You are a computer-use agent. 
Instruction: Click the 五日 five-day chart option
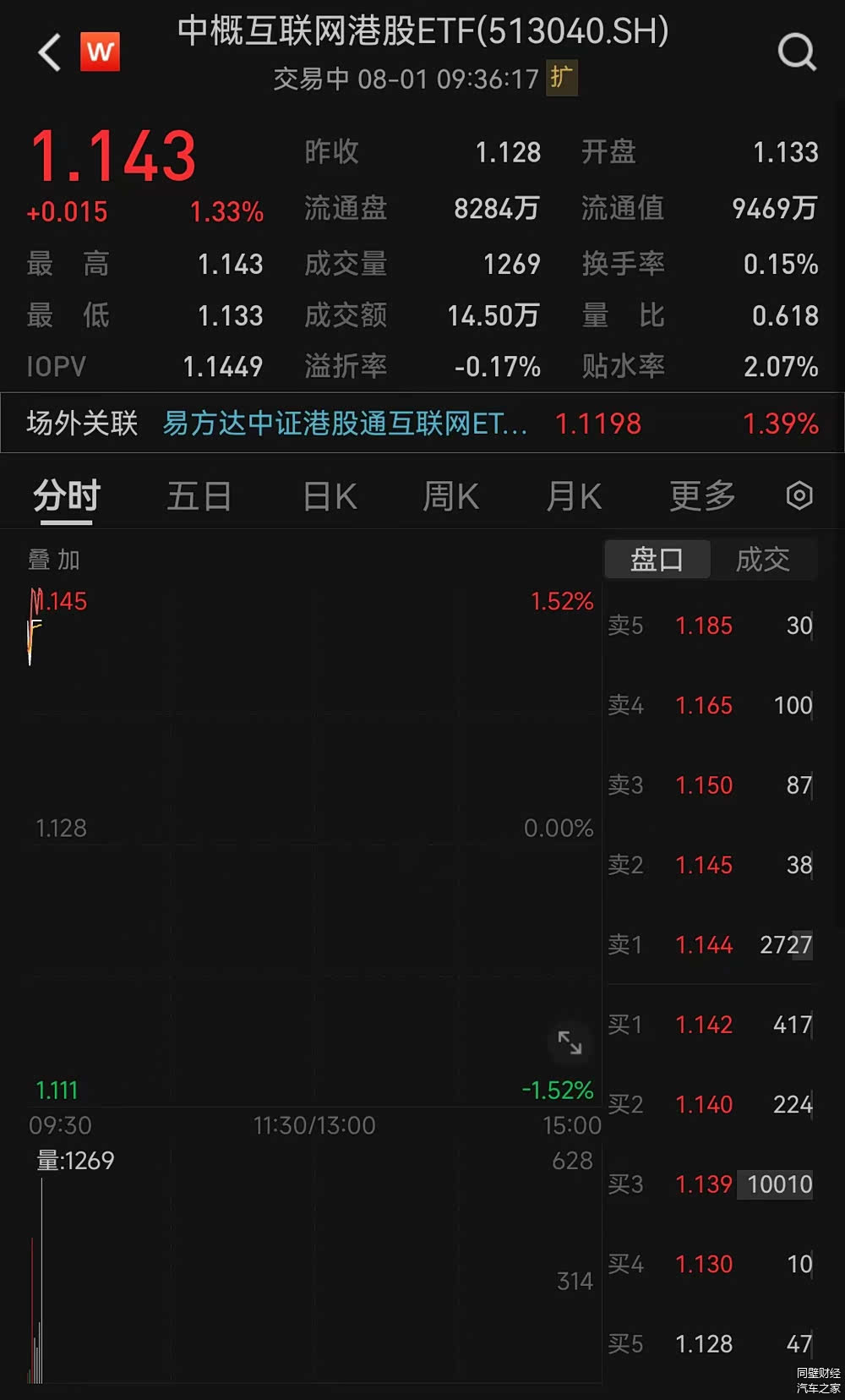pos(199,496)
